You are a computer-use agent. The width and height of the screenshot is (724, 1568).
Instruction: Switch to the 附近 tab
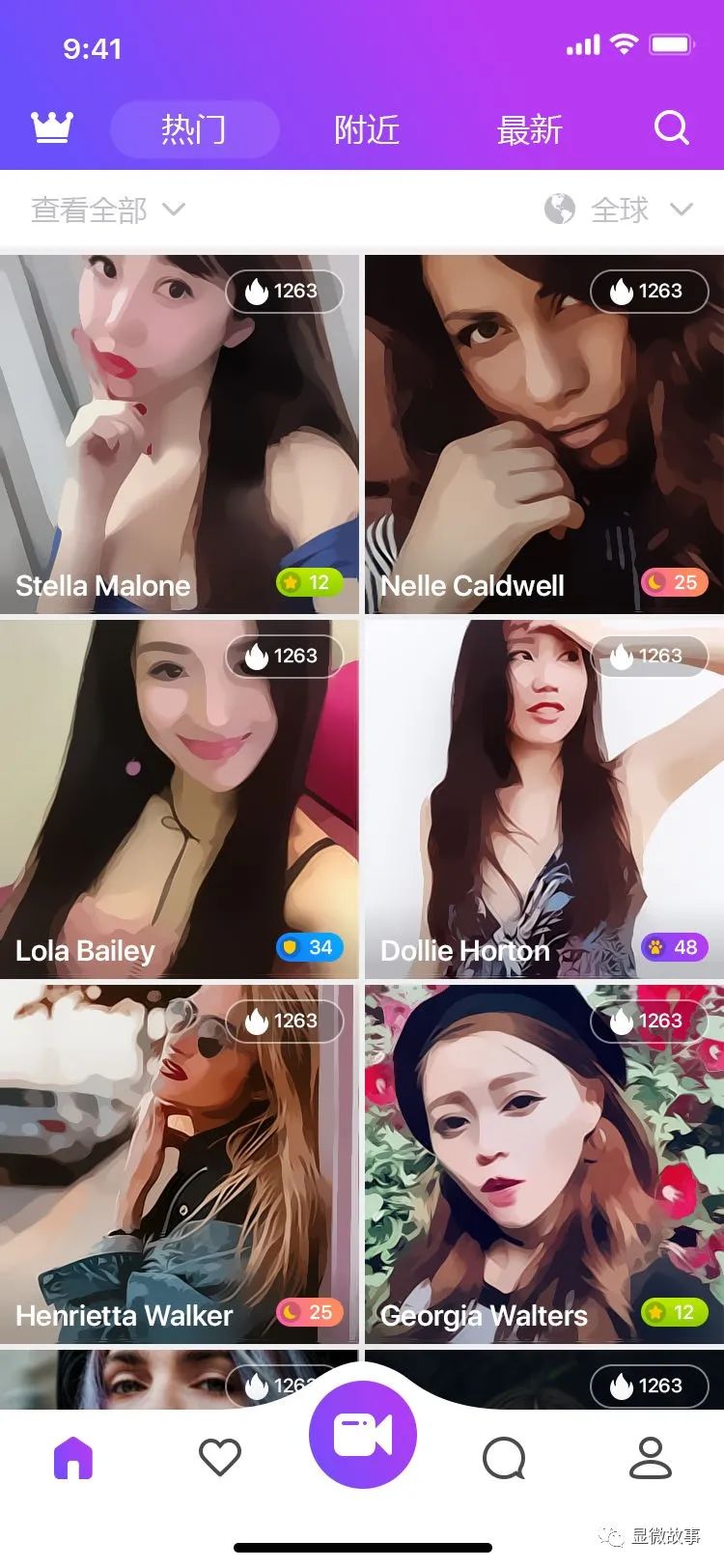pos(367,129)
